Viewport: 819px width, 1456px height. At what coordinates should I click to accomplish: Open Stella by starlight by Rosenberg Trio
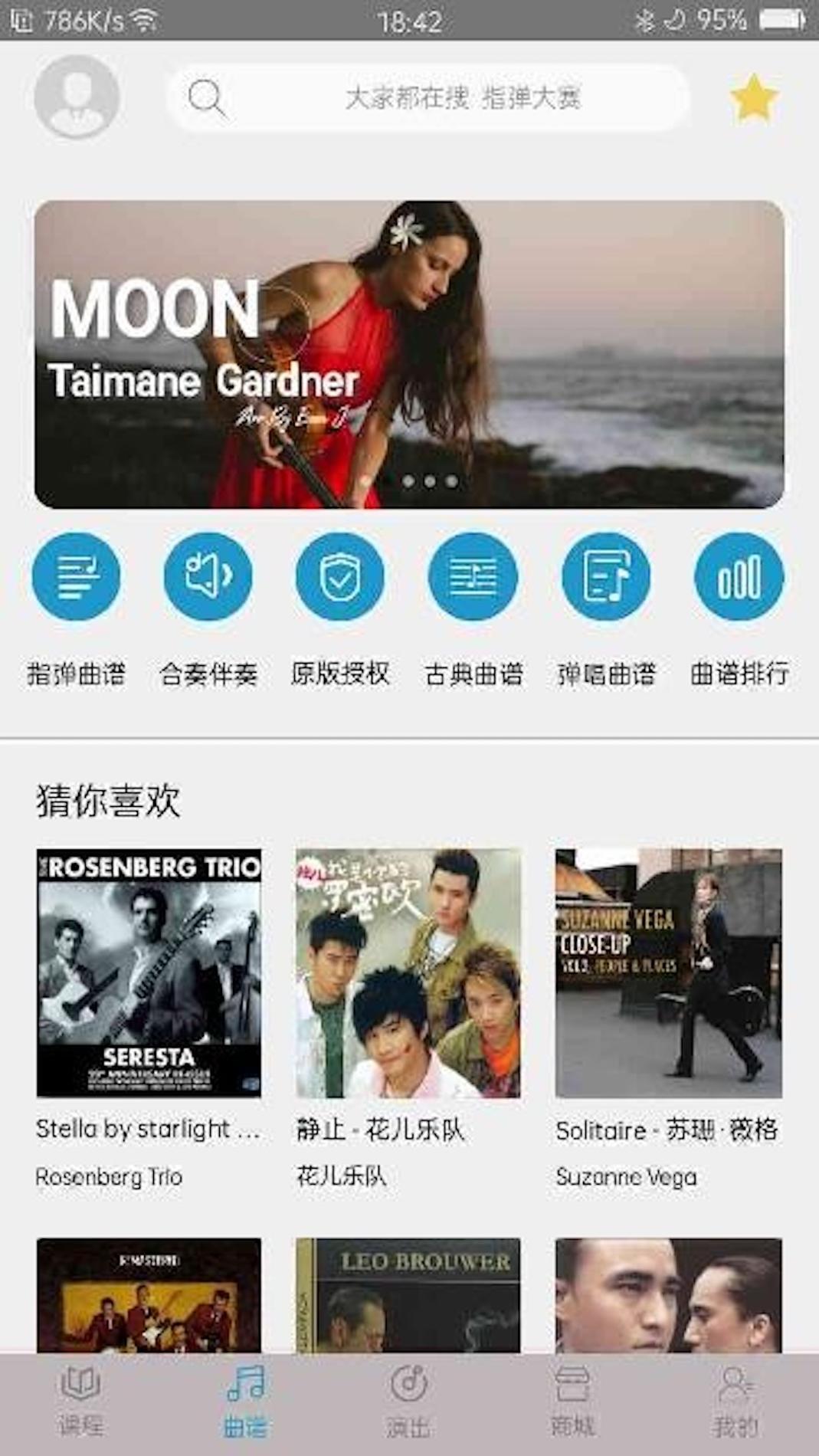149,973
